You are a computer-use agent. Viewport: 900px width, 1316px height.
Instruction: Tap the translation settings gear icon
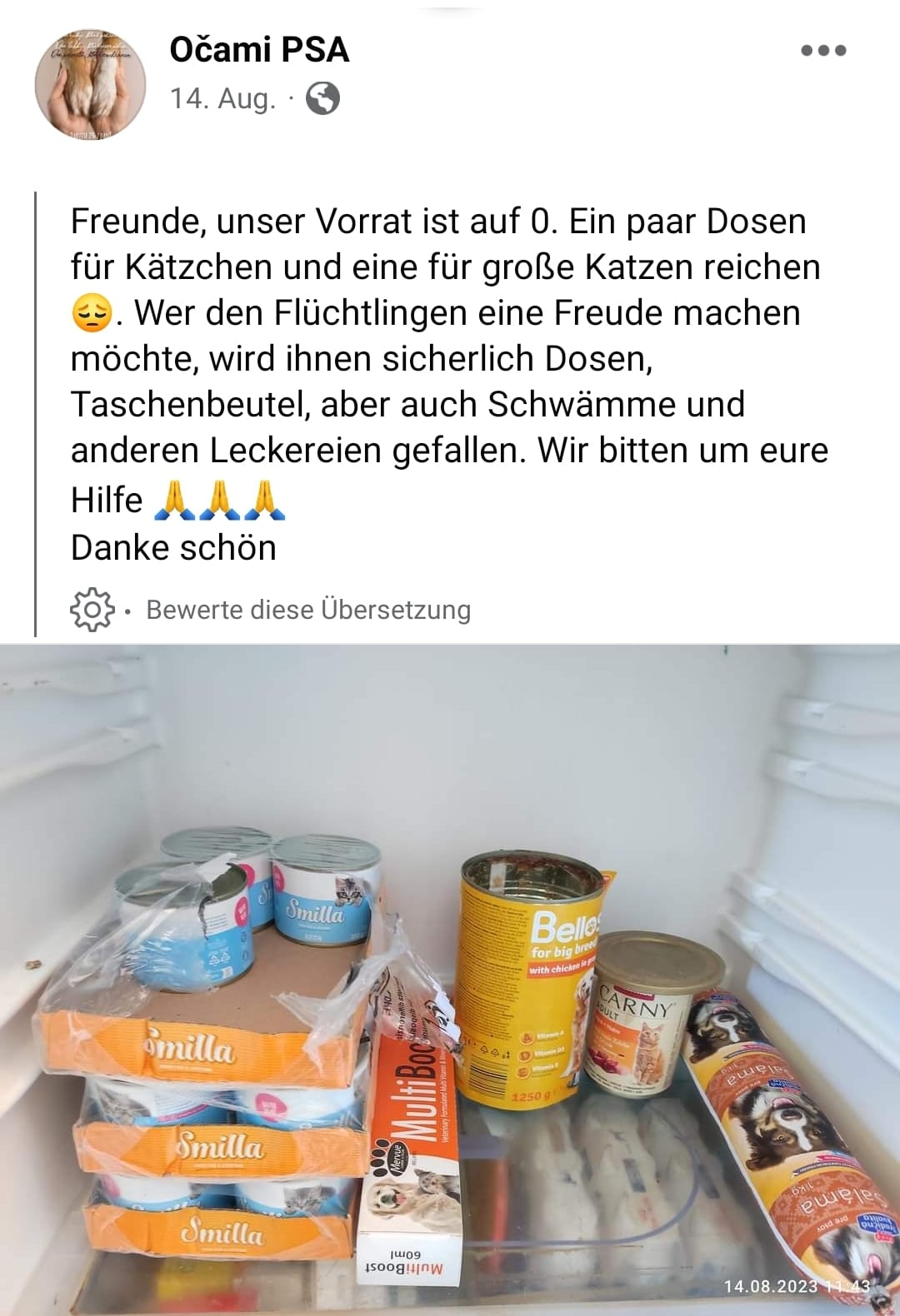tap(91, 610)
